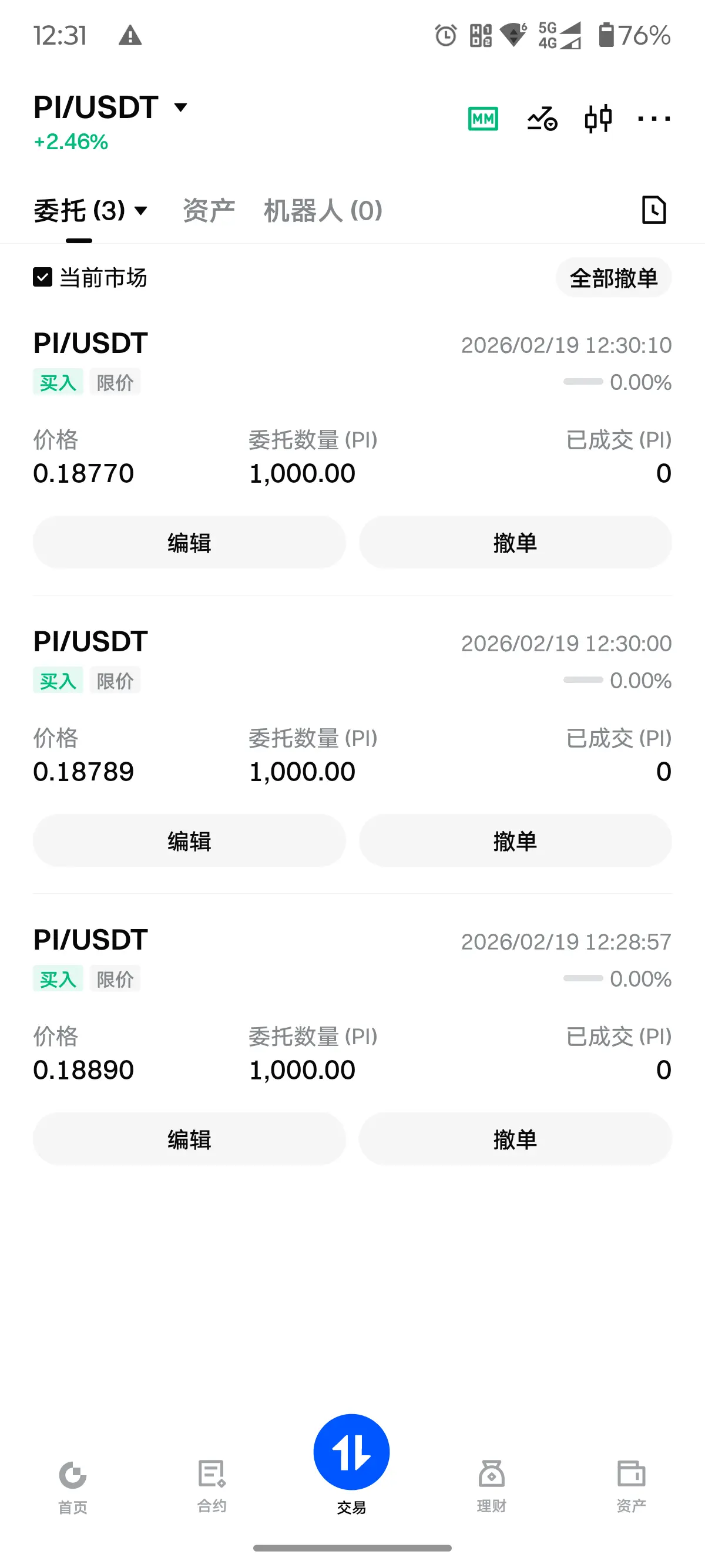
Task: Edit the order priced at 0.18789
Action: coord(189,840)
